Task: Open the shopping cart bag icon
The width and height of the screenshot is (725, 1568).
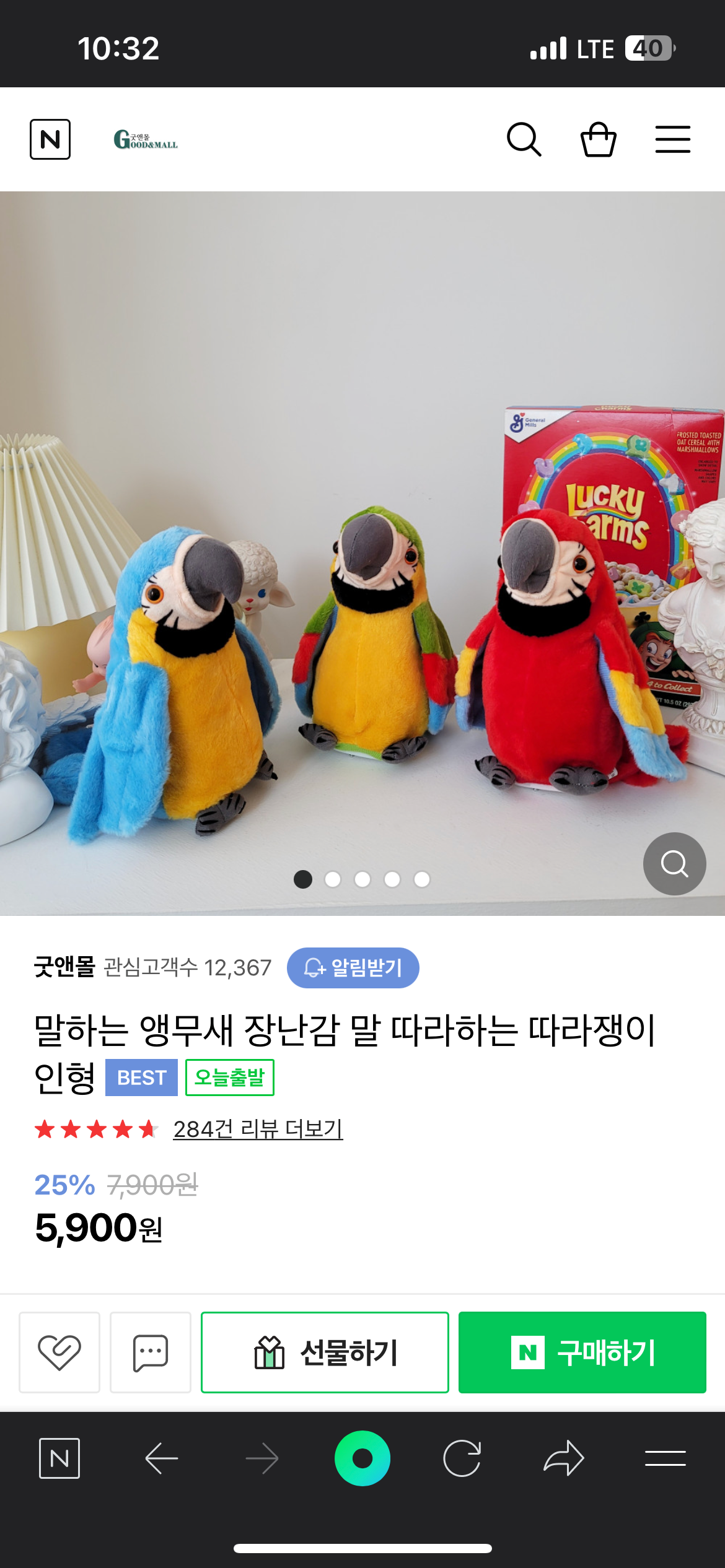Action: pyautogui.click(x=598, y=139)
